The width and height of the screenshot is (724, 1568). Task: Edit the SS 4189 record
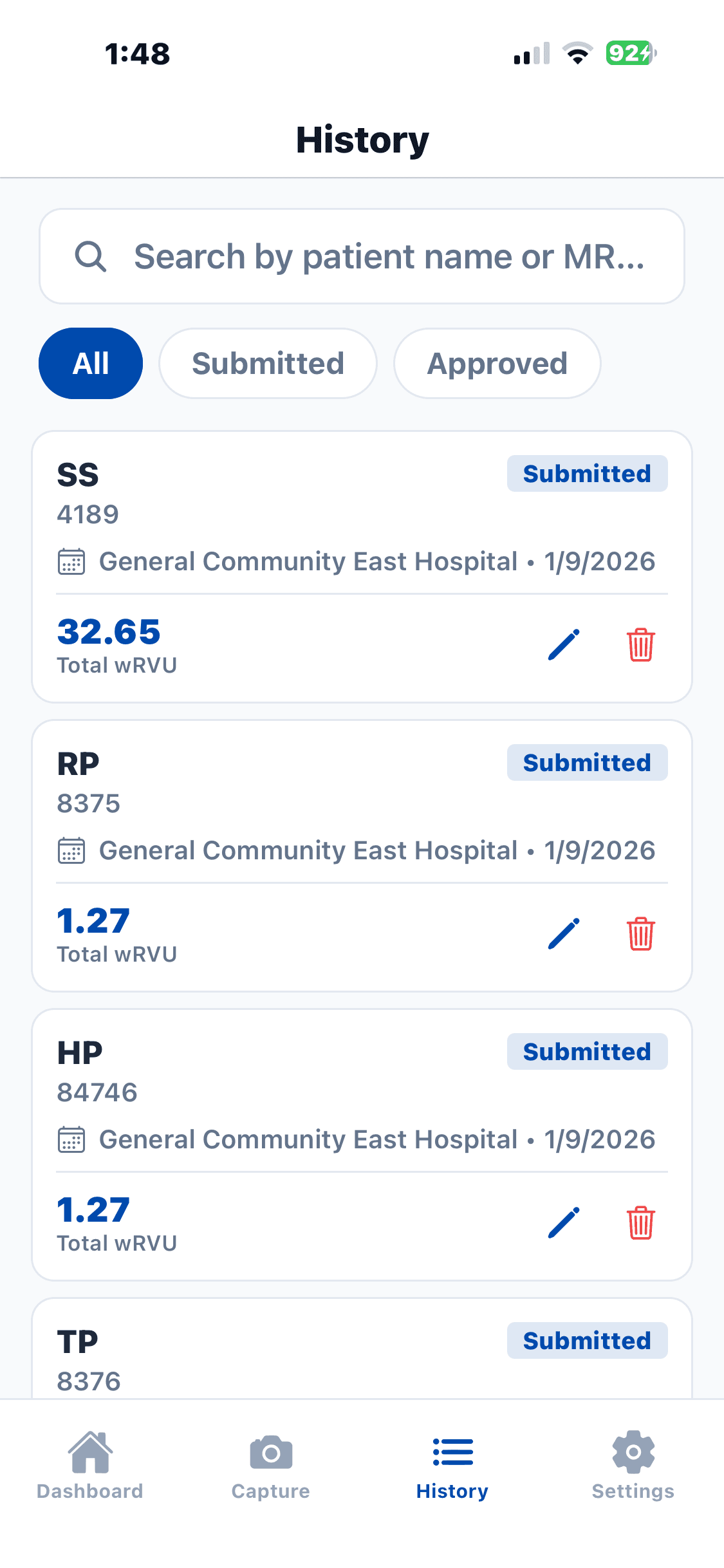pos(563,645)
